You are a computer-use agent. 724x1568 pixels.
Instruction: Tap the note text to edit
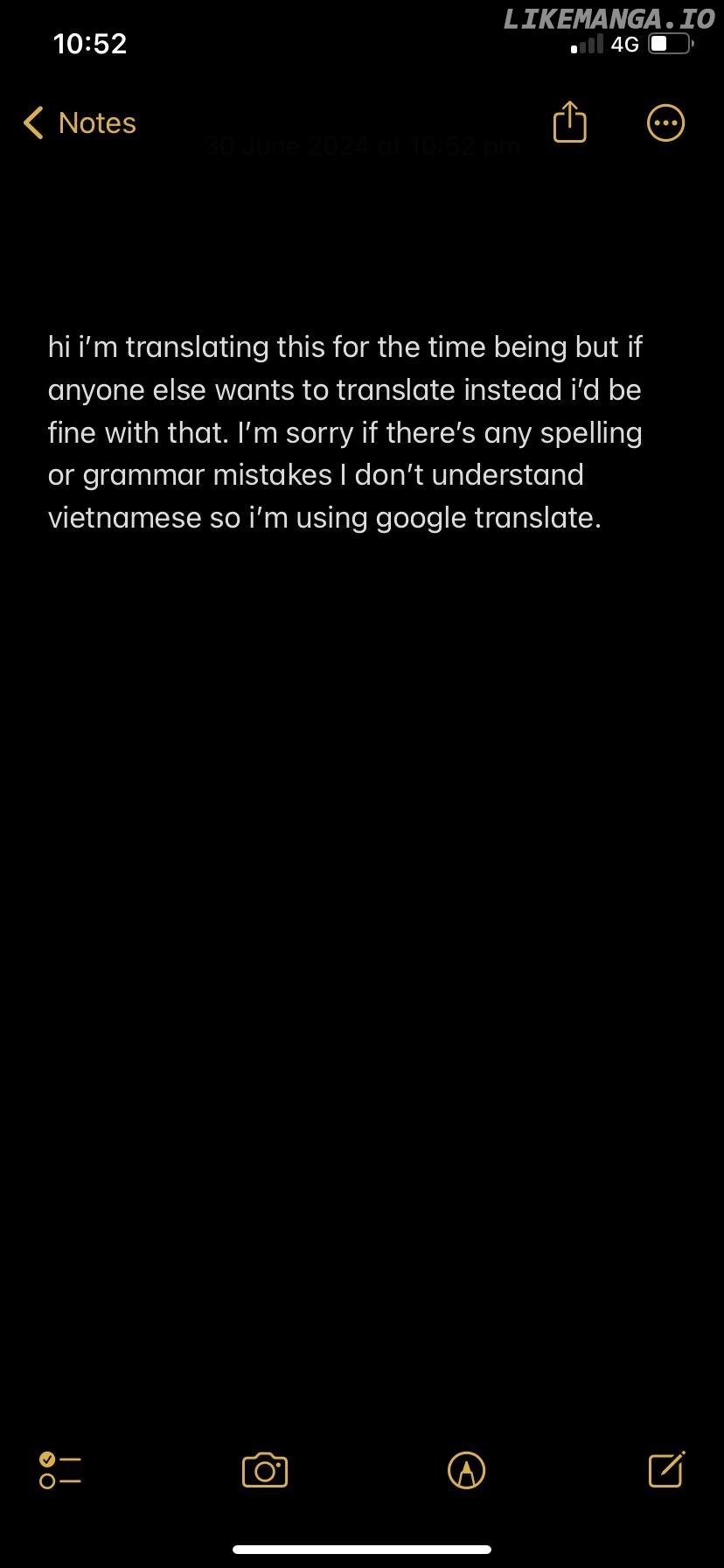[x=345, y=432]
